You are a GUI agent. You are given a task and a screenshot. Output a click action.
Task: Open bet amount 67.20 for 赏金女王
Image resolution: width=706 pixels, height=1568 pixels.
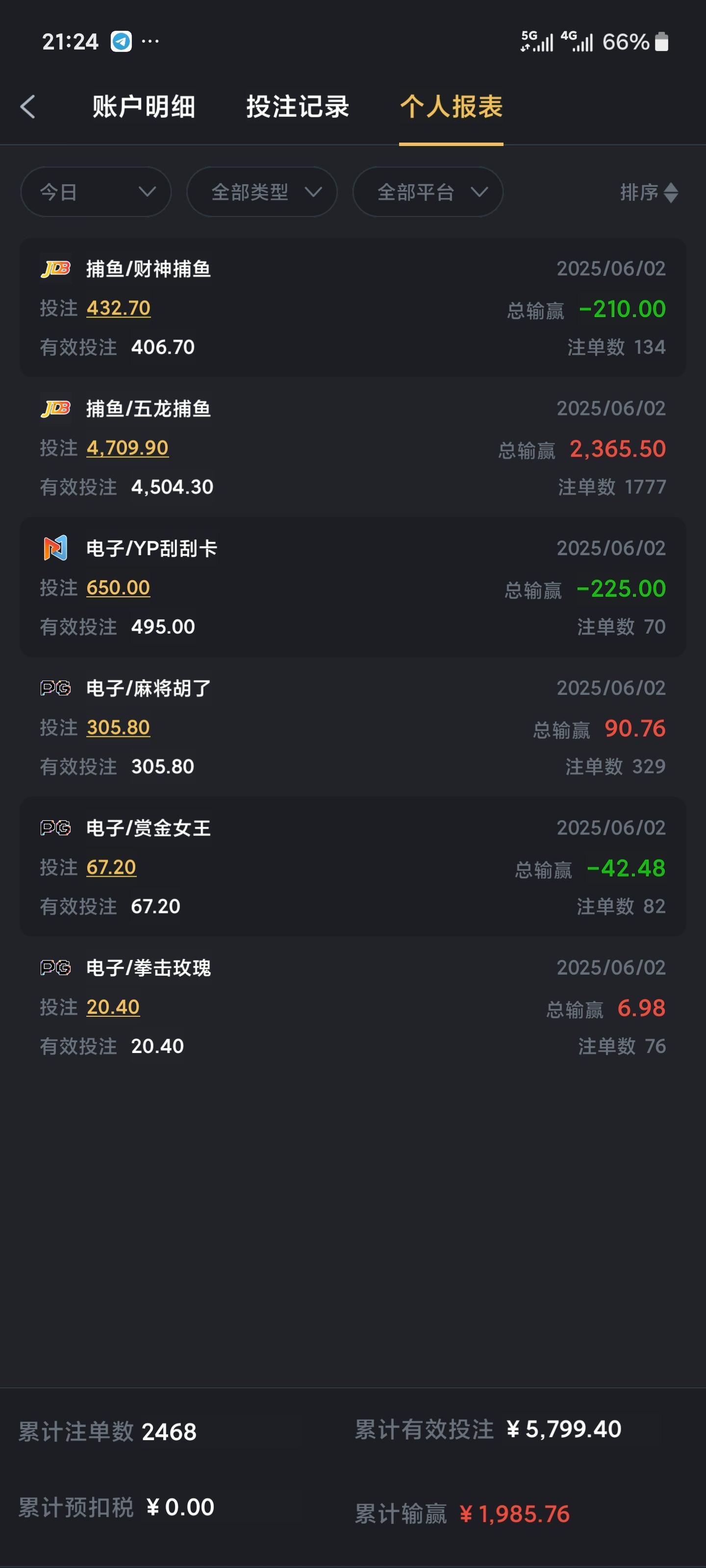pos(111,867)
